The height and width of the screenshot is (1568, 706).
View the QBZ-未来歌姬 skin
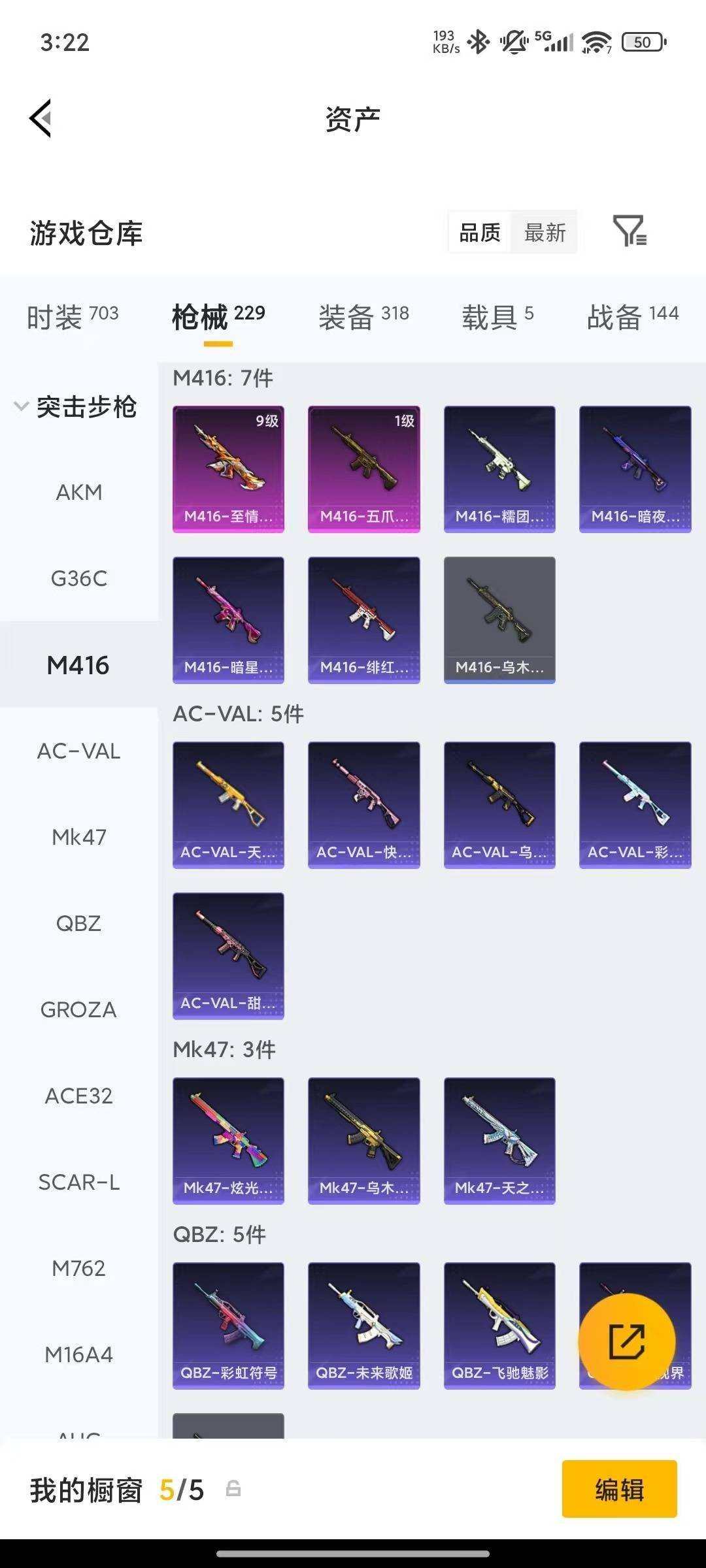[x=363, y=1326]
